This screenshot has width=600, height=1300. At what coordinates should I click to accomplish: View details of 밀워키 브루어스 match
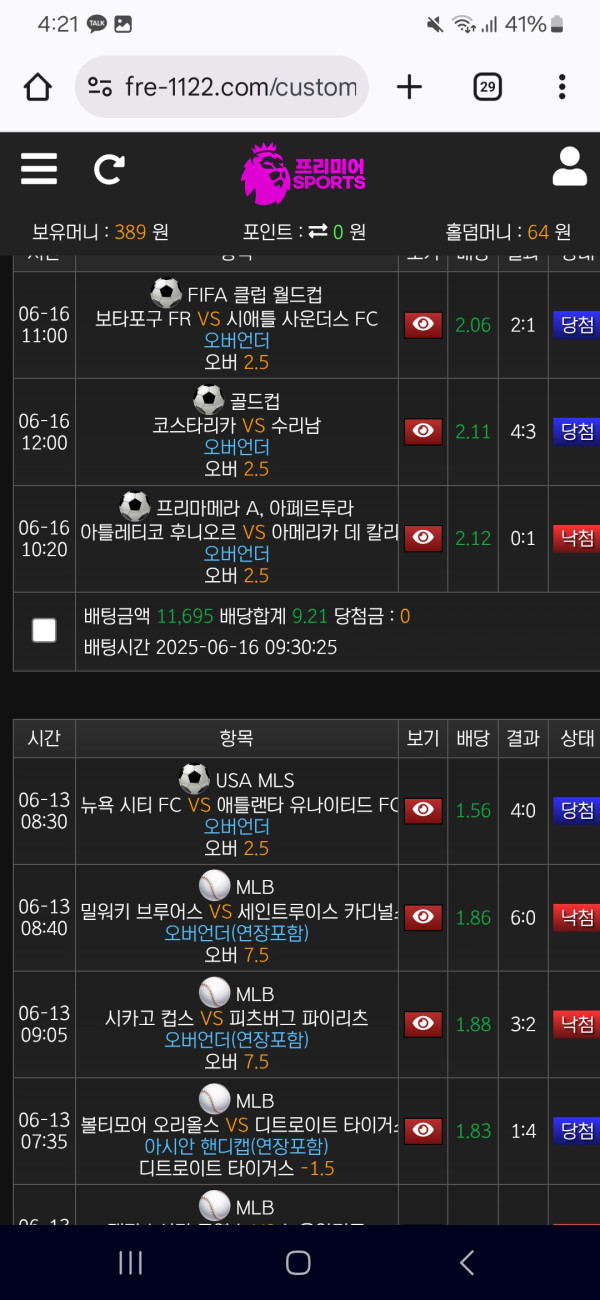point(423,917)
